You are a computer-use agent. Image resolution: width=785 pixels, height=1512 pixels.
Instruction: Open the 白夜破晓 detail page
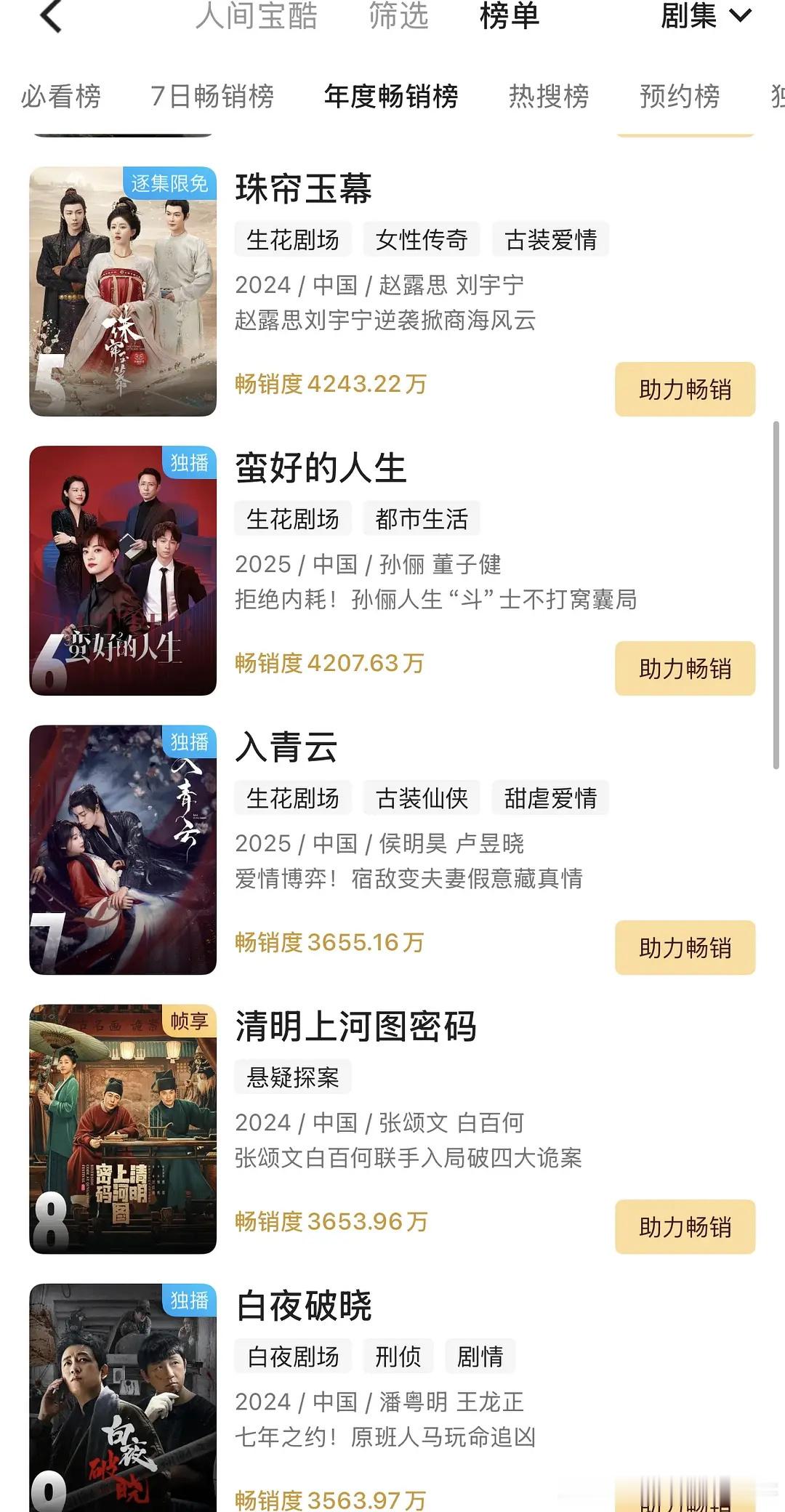click(304, 1306)
